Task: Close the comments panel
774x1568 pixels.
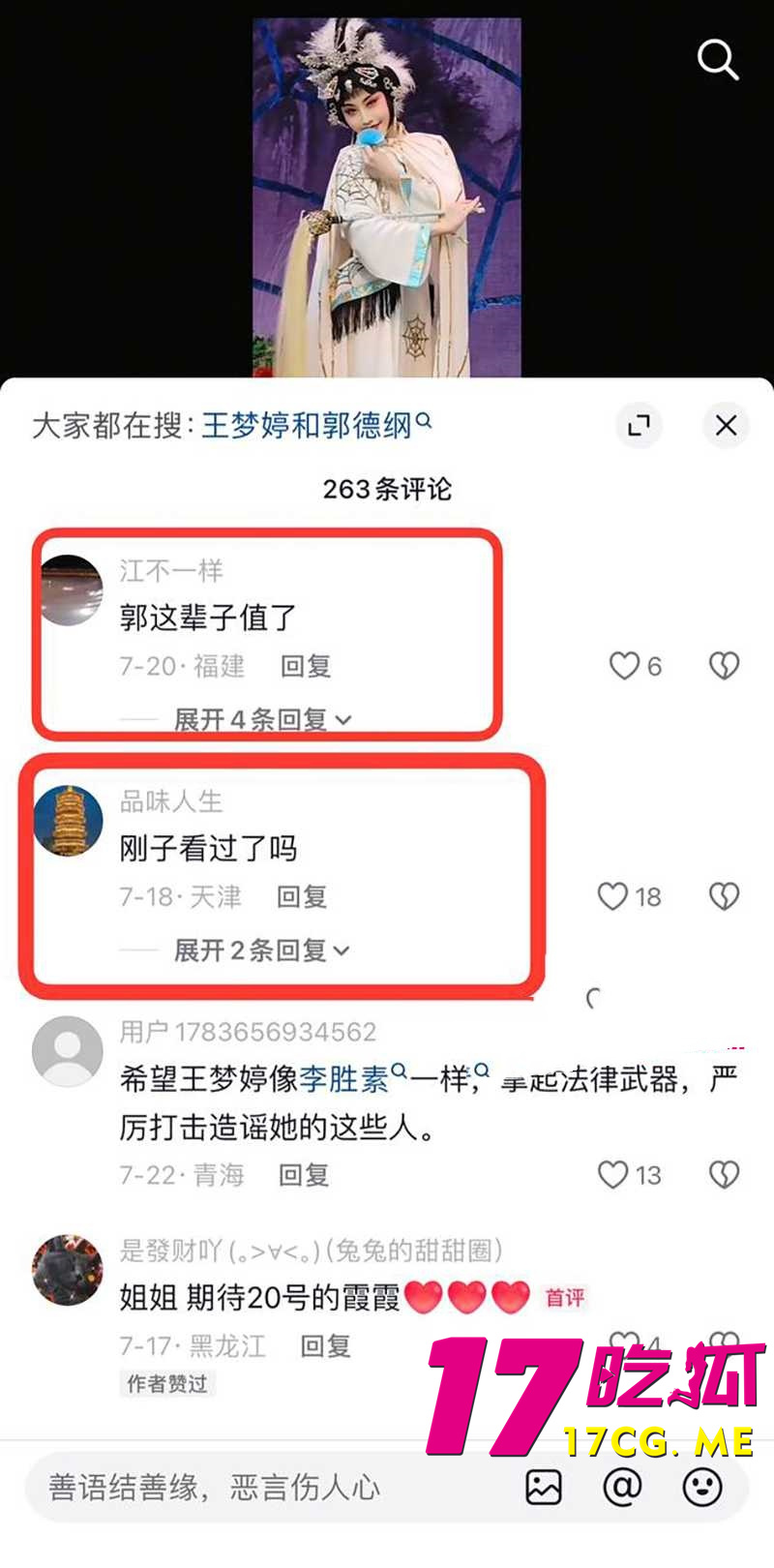Action: (726, 425)
